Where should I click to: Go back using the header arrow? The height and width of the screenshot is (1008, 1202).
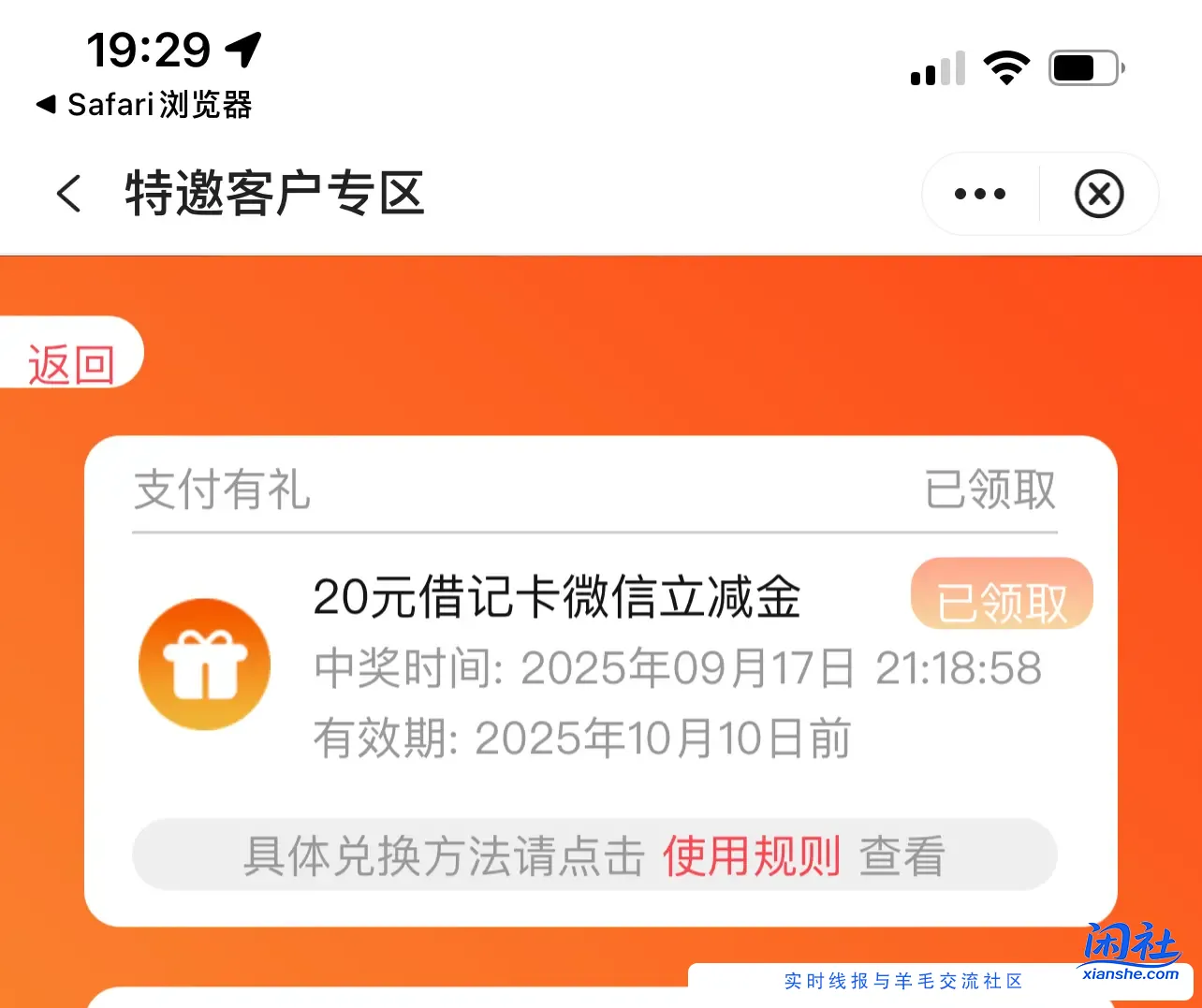click(x=69, y=194)
